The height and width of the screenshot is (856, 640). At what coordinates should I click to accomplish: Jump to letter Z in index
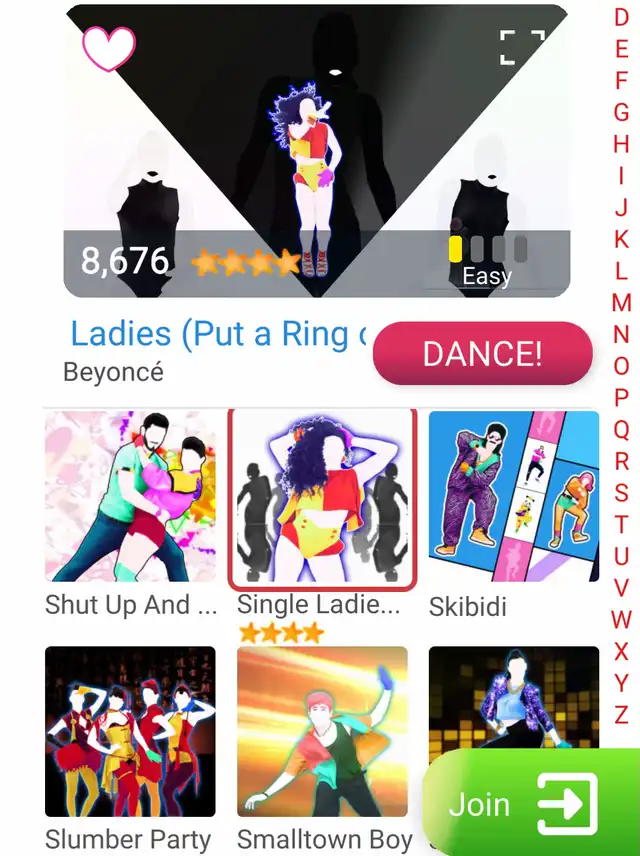pos(621,714)
